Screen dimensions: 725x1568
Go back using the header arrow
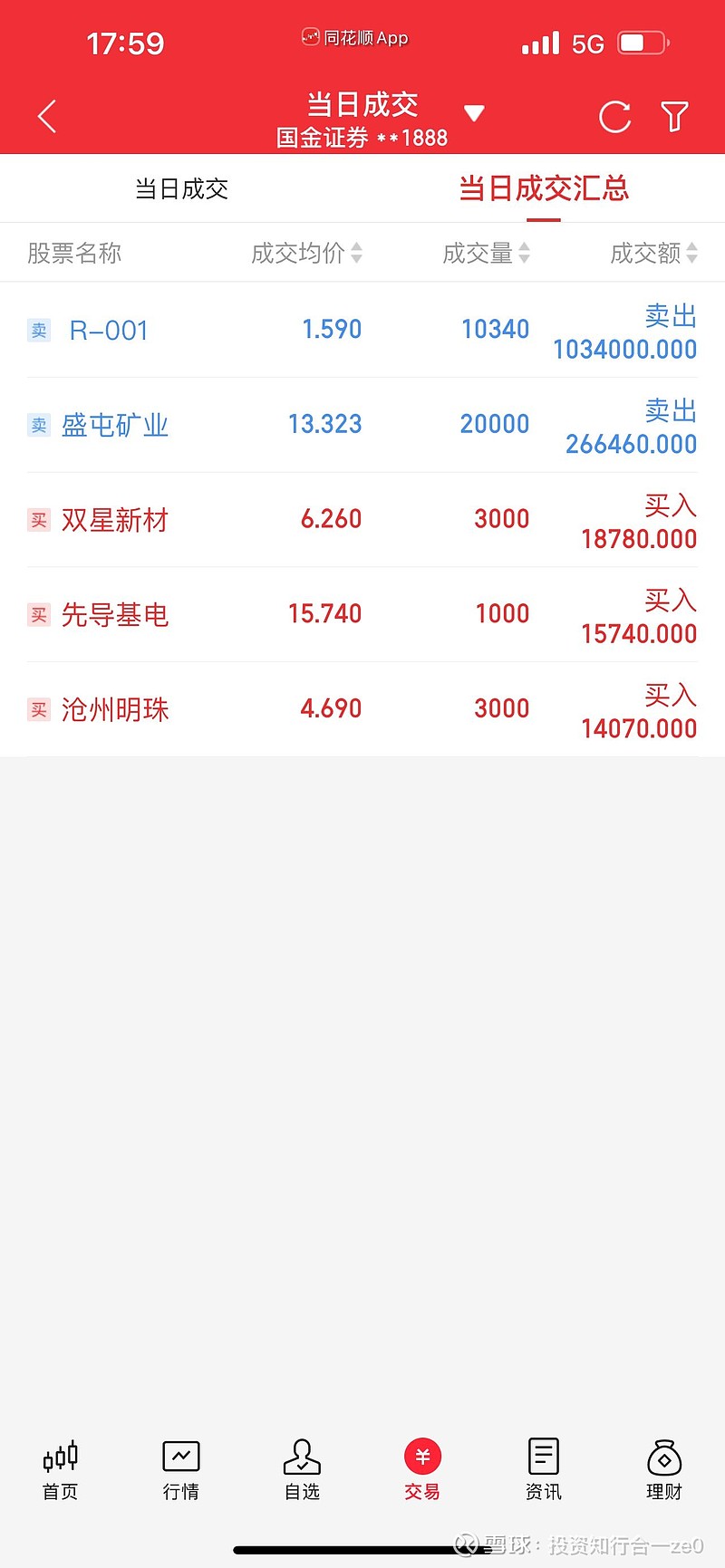tap(47, 117)
